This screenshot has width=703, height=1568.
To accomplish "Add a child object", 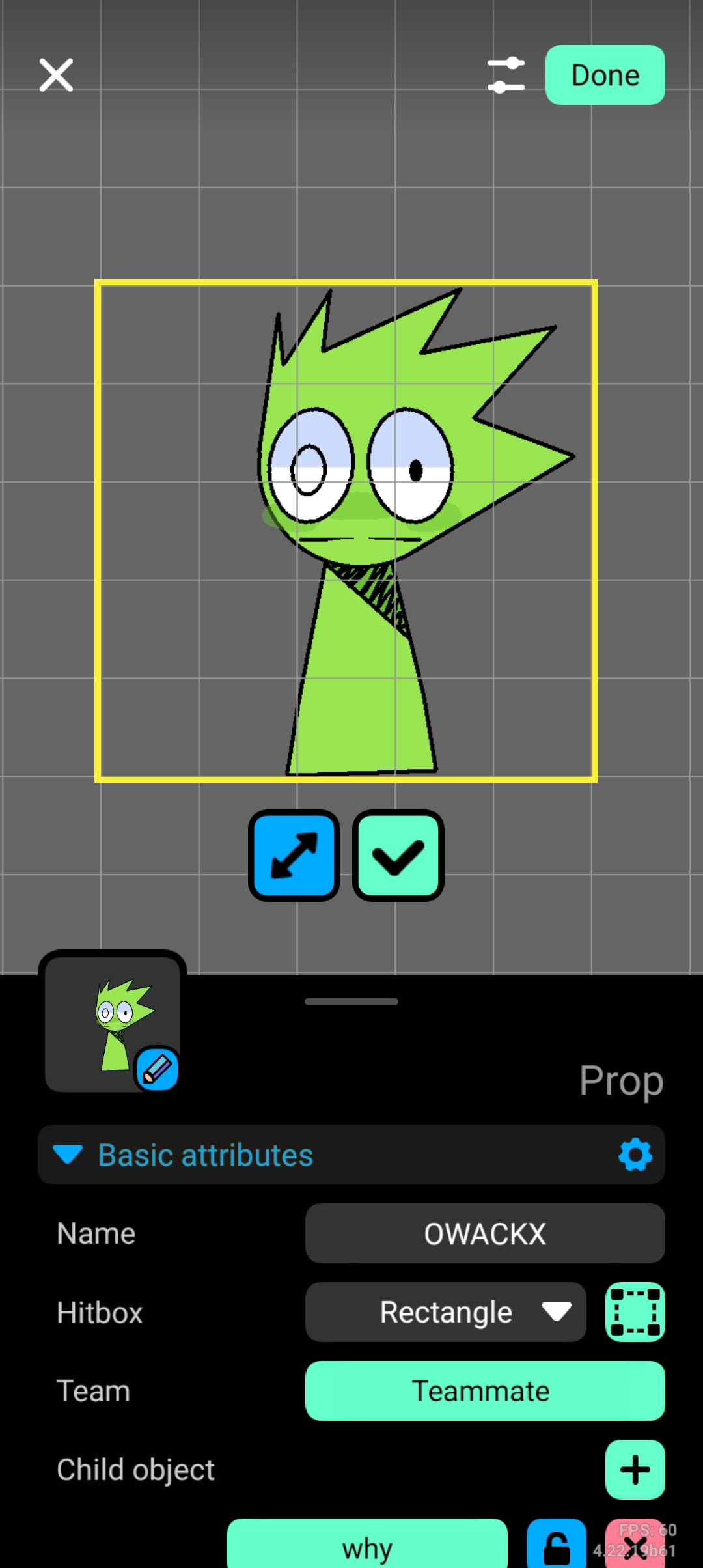I will coord(635,1470).
